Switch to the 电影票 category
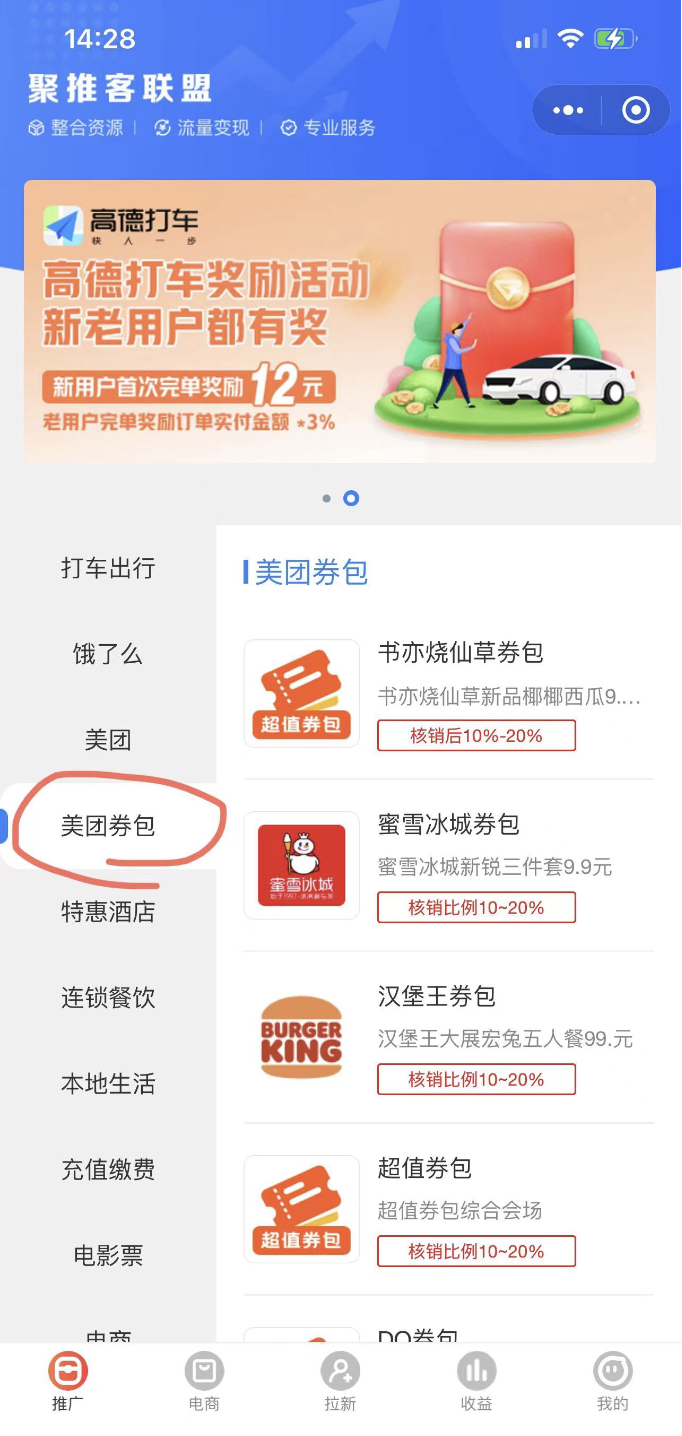 click(108, 1256)
